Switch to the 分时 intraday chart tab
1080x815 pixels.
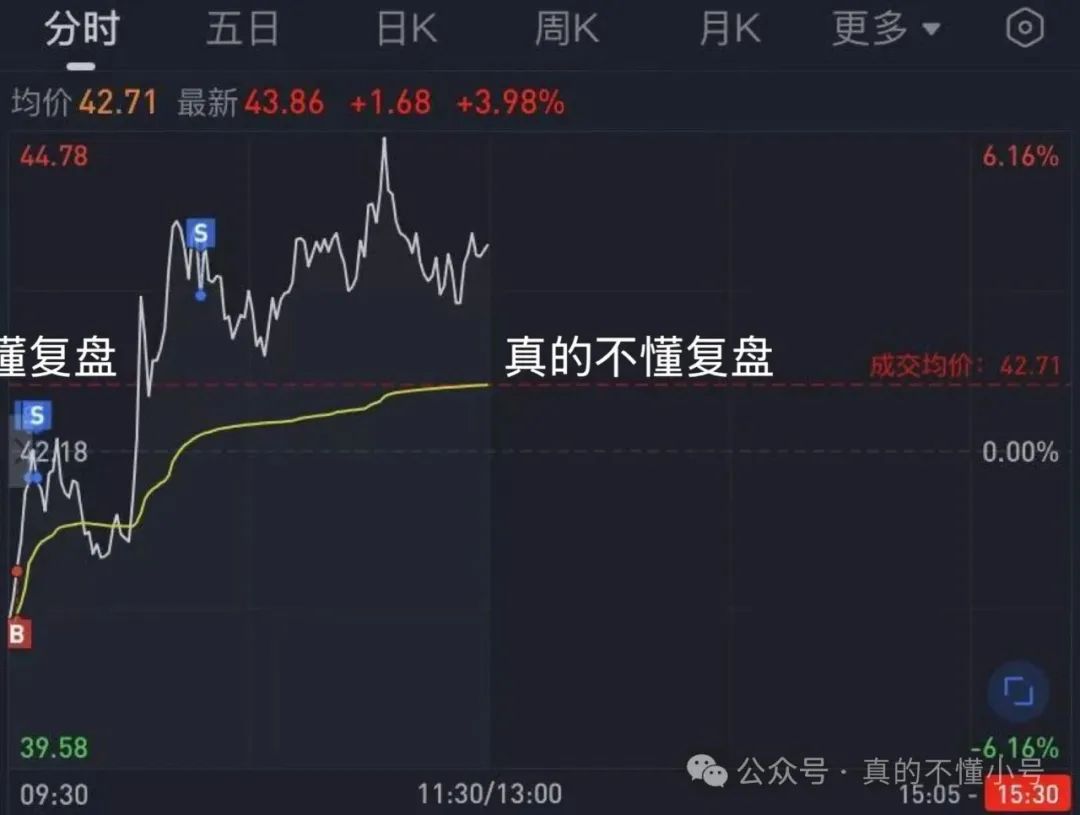pos(82,30)
